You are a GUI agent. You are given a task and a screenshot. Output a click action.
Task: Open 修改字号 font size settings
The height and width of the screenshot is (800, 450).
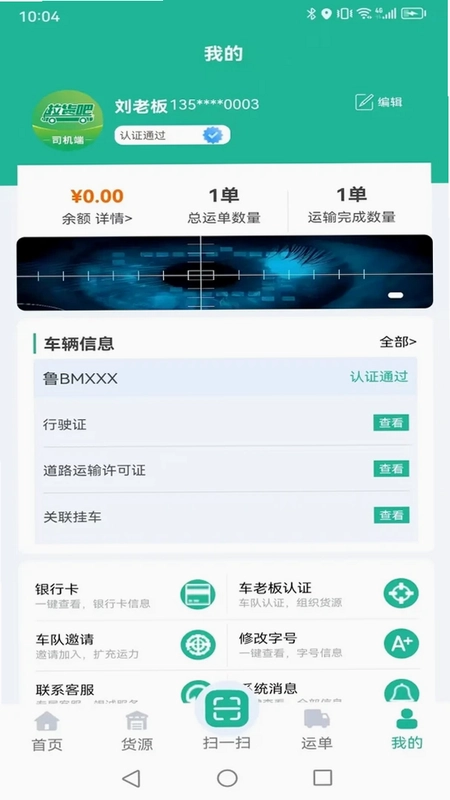click(x=329, y=644)
